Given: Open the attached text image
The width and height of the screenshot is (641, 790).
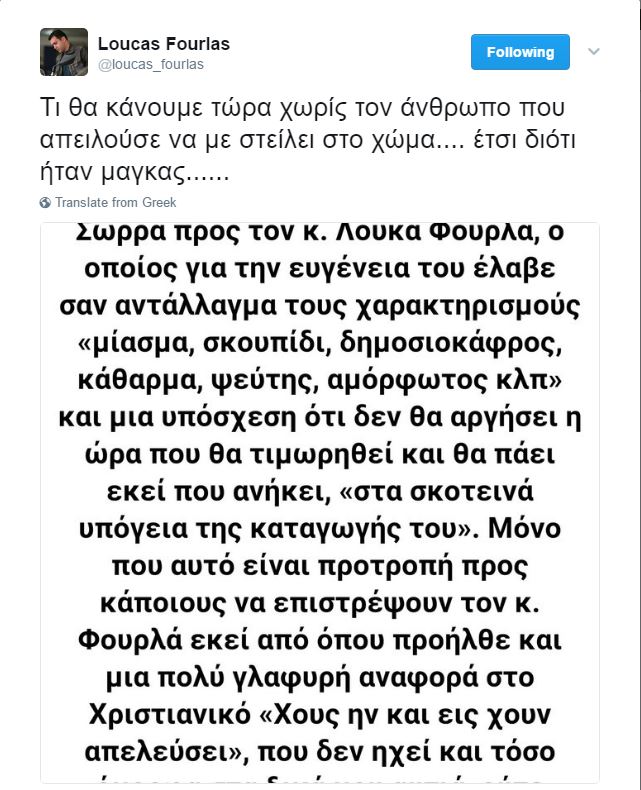Looking at the screenshot, I should 320,500.
